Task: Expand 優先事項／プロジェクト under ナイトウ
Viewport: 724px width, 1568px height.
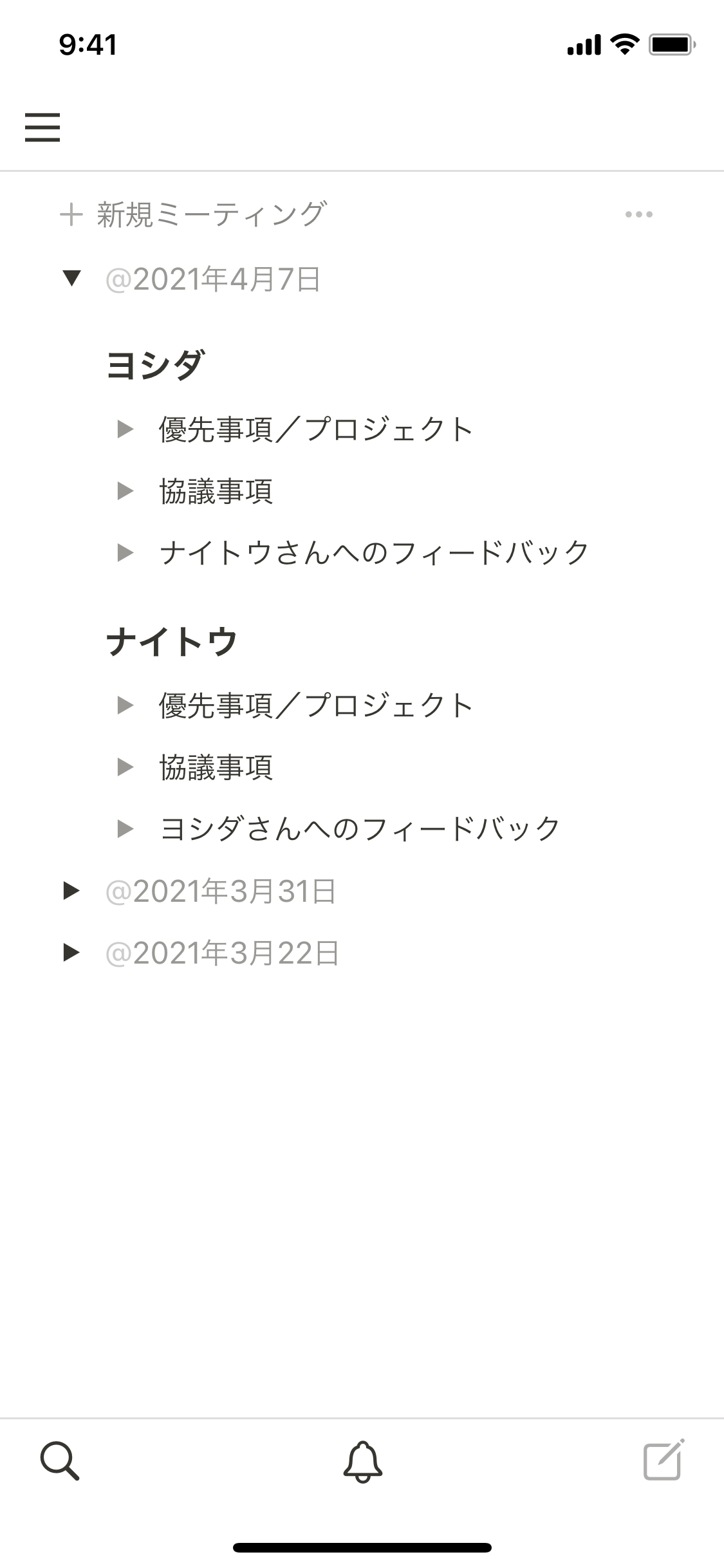Action: tap(125, 705)
